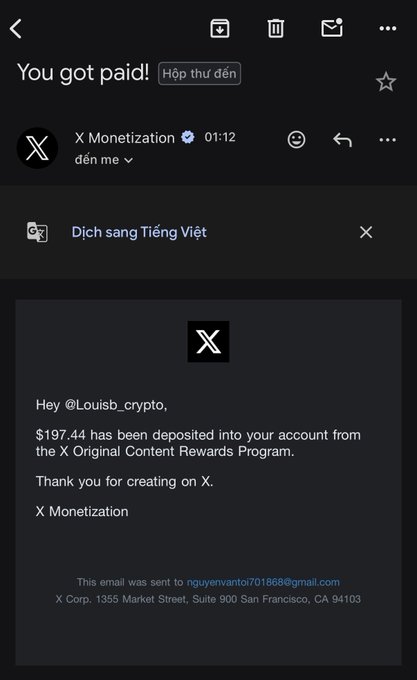This screenshot has width=417, height=680.
Task: Reply to X Monetization
Action: 342,140
